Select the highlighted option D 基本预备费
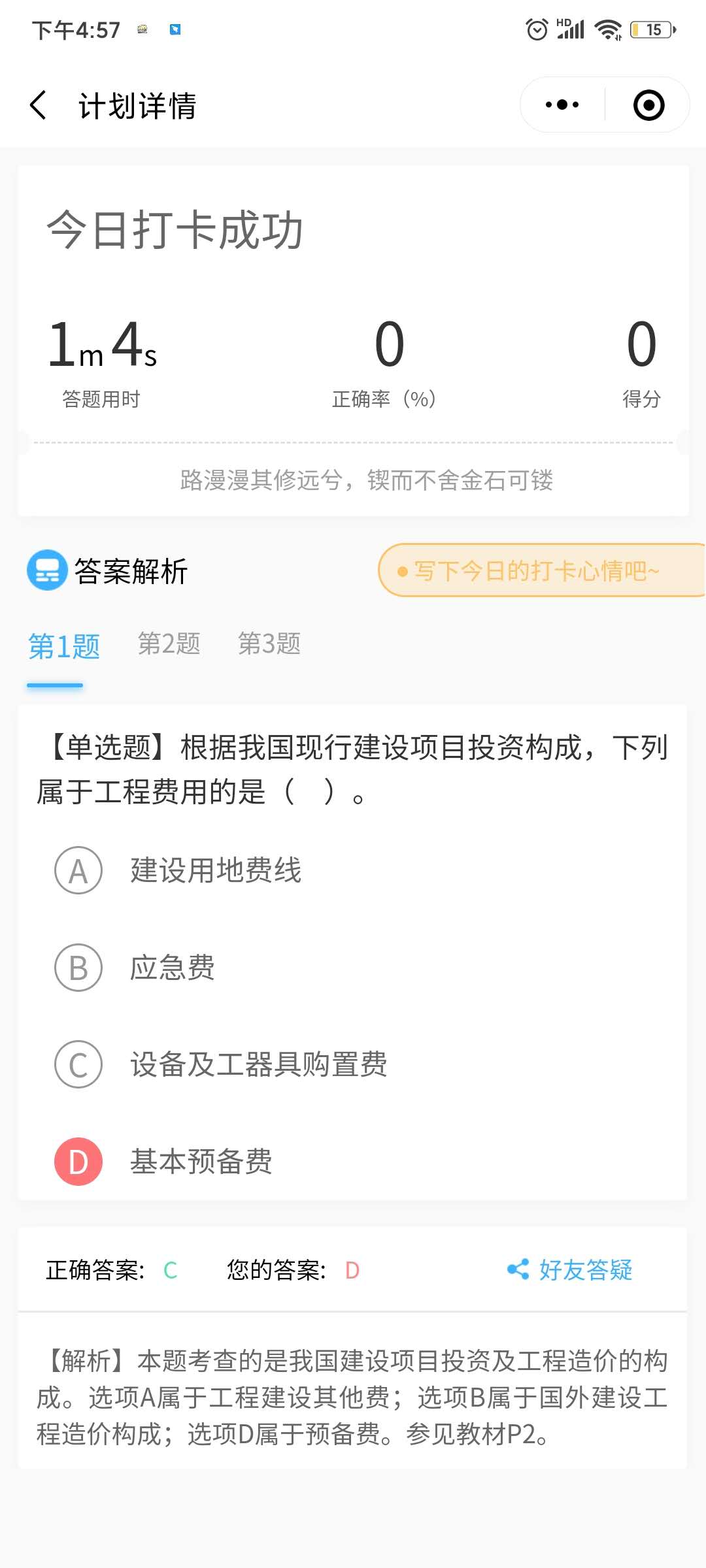This screenshot has height=1568, width=706. point(201,1163)
